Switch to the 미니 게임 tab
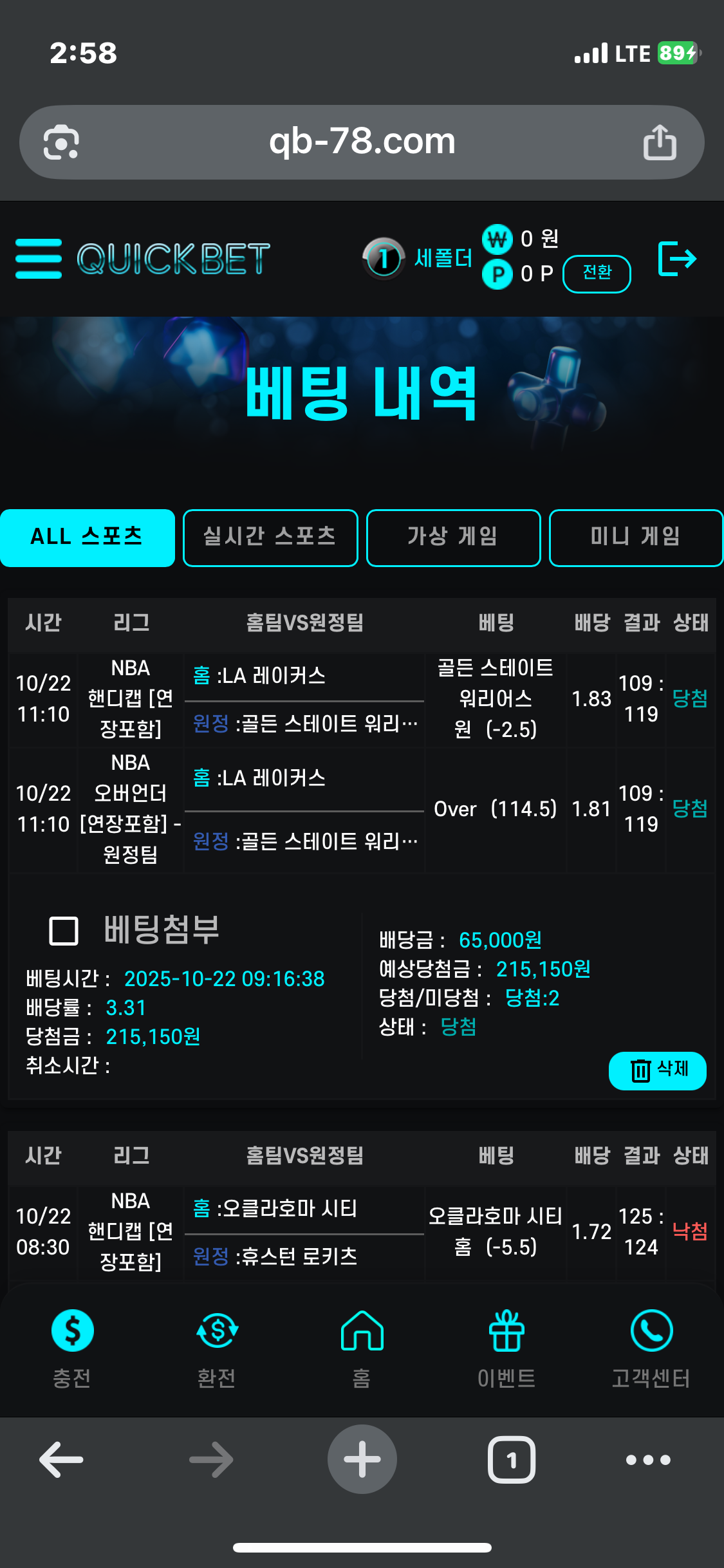Viewport: 724px width, 1568px height. pyautogui.click(x=636, y=537)
